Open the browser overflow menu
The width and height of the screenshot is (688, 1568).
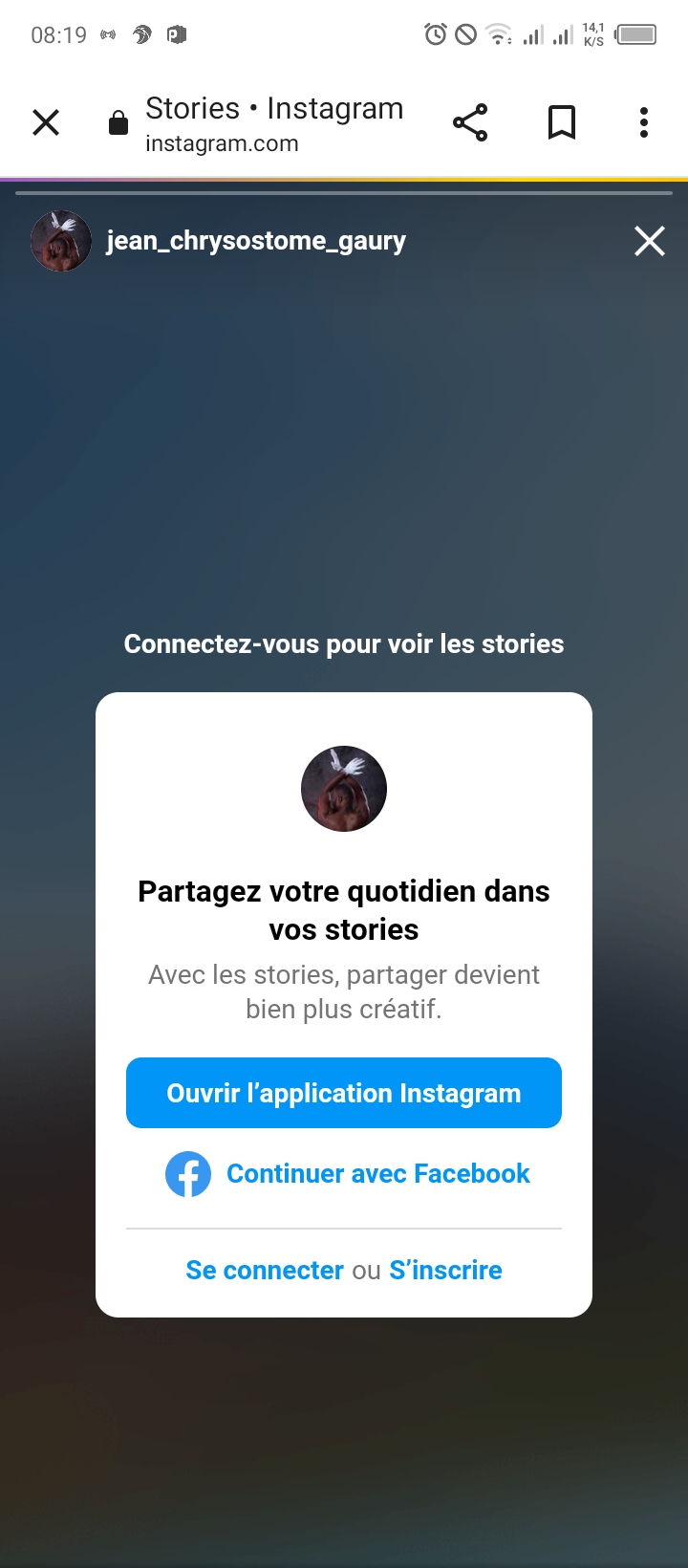point(644,122)
